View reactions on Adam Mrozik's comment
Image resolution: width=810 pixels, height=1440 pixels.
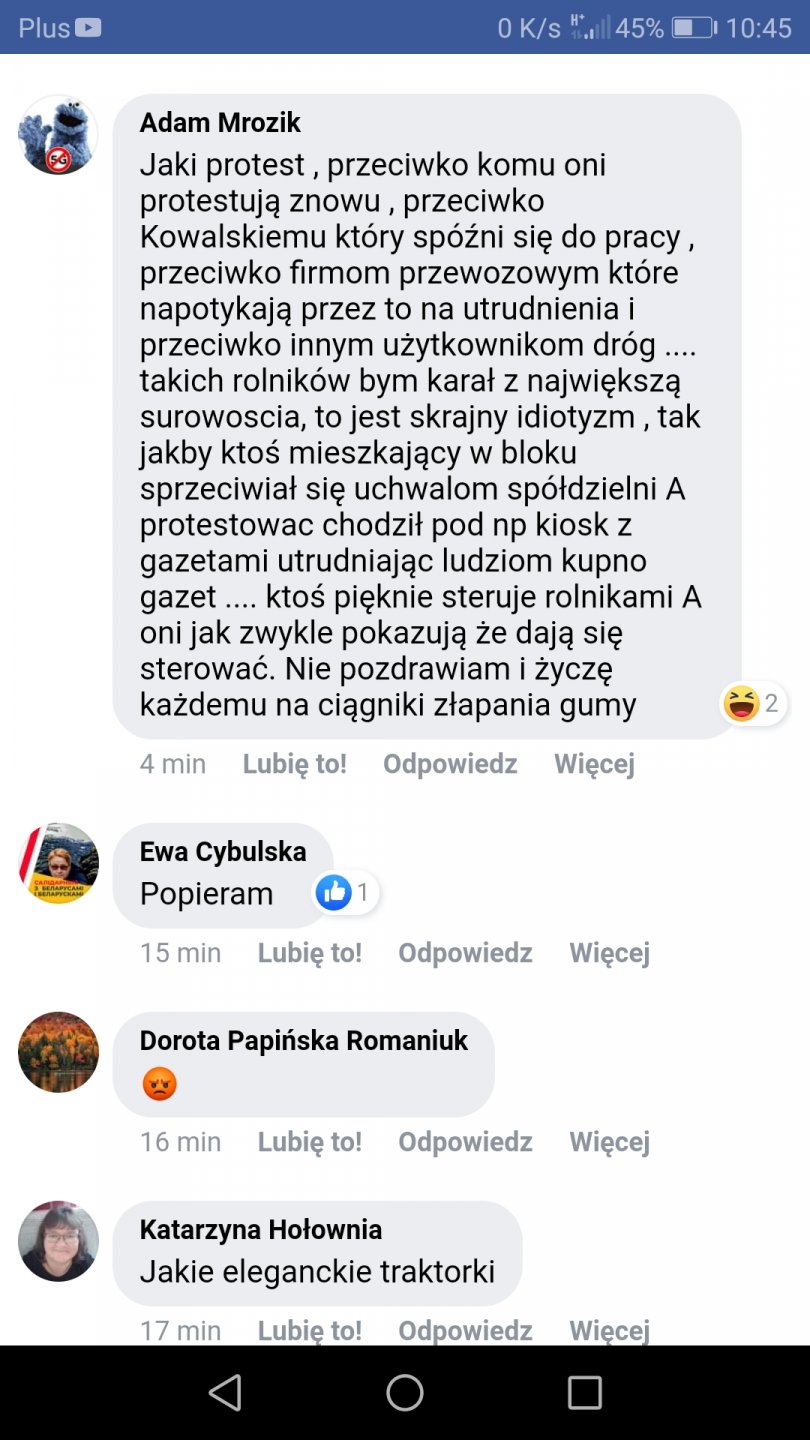pyautogui.click(x=754, y=704)
